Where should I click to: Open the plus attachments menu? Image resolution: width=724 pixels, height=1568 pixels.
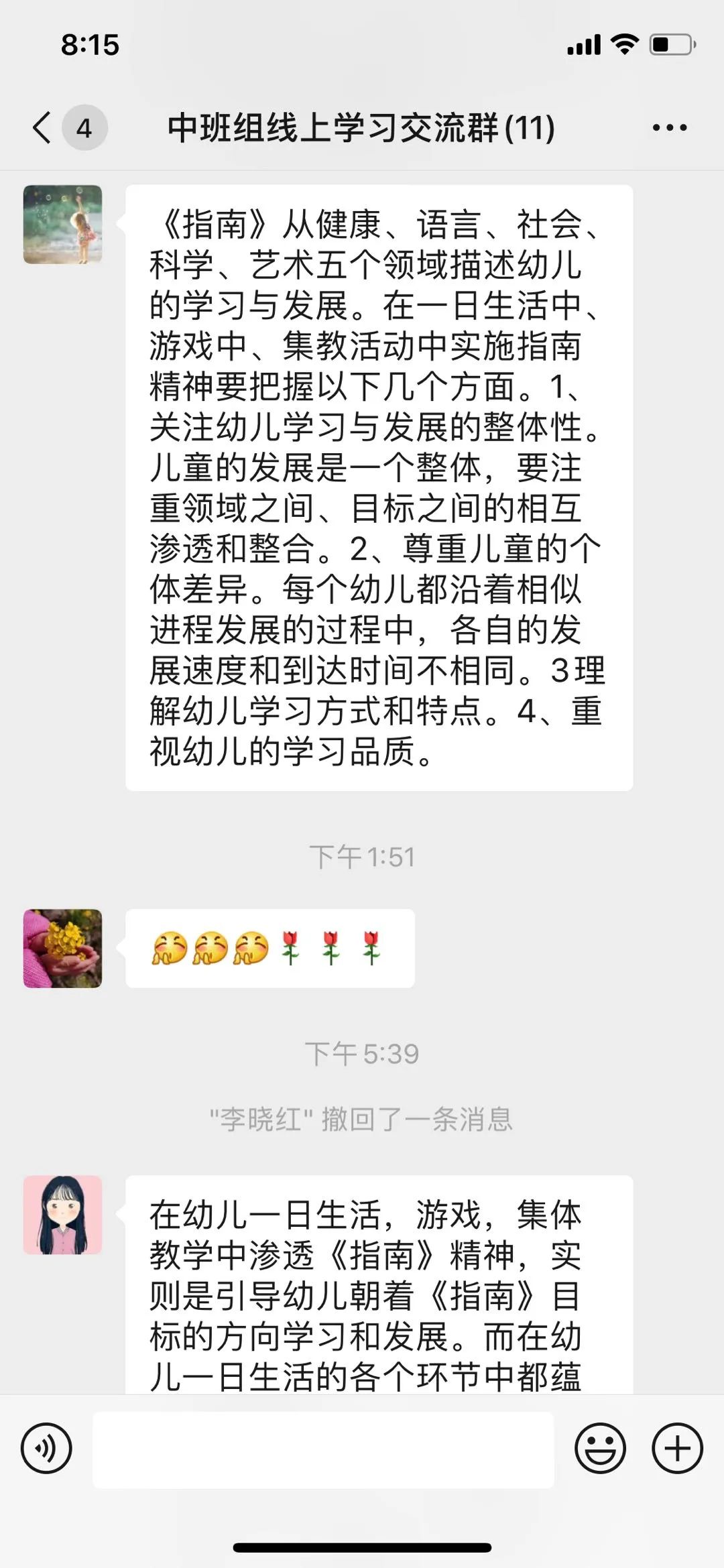coord(677,1448)
